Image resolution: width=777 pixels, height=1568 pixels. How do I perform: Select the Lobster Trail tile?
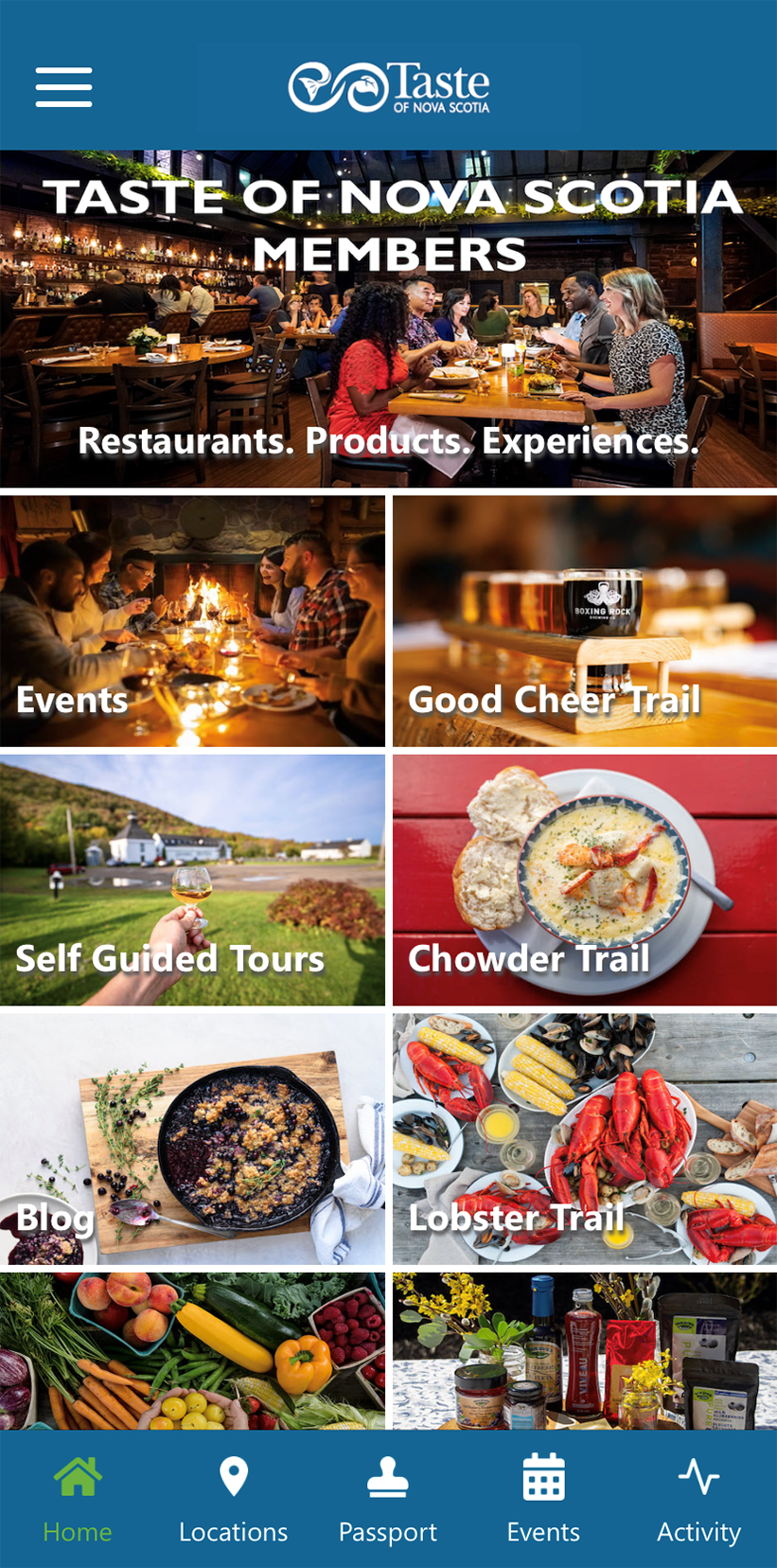point(585,1139)
